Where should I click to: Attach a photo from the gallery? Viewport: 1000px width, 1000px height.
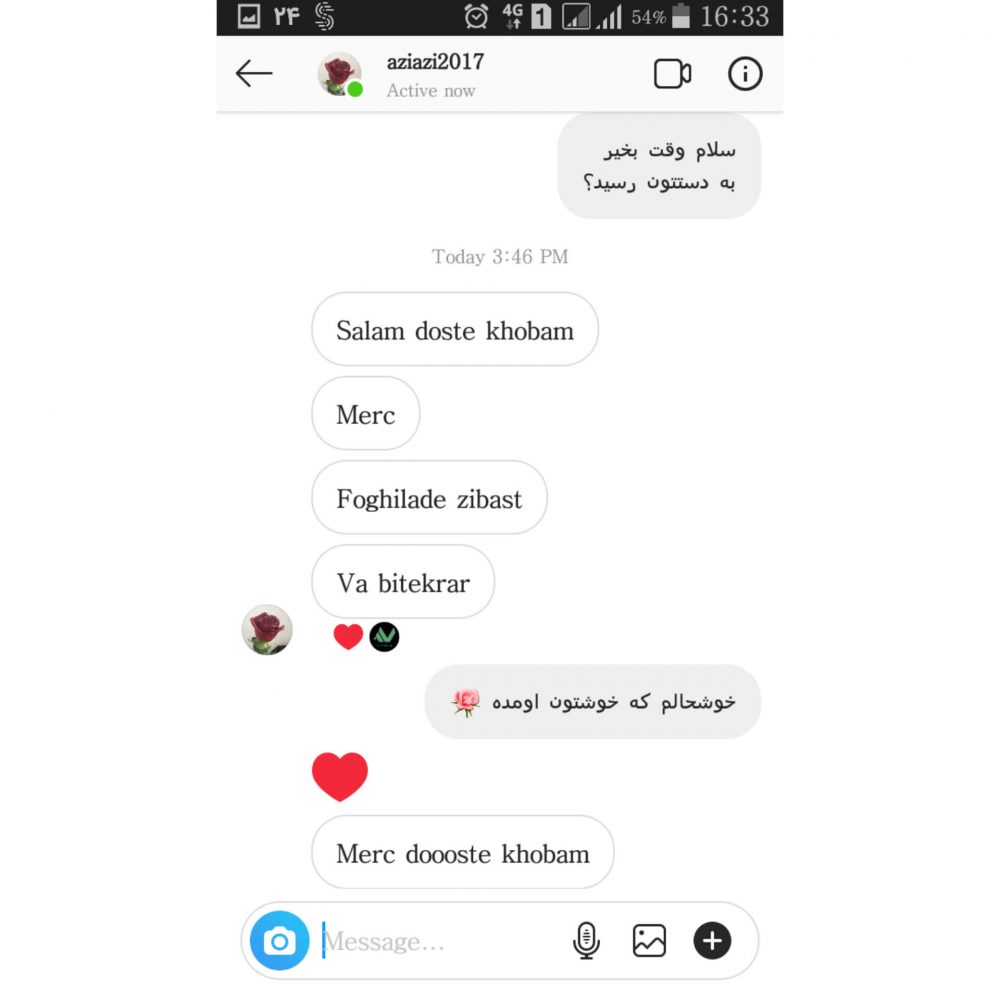649,941
